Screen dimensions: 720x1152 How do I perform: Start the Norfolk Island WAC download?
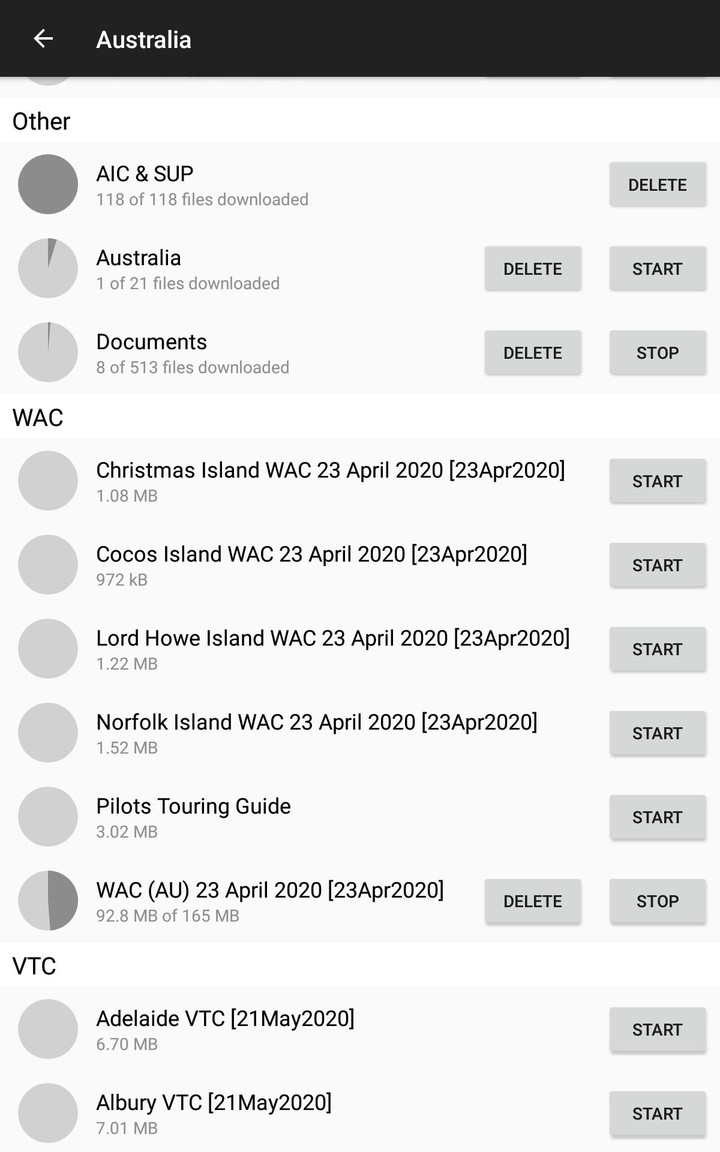click(657, 733)
